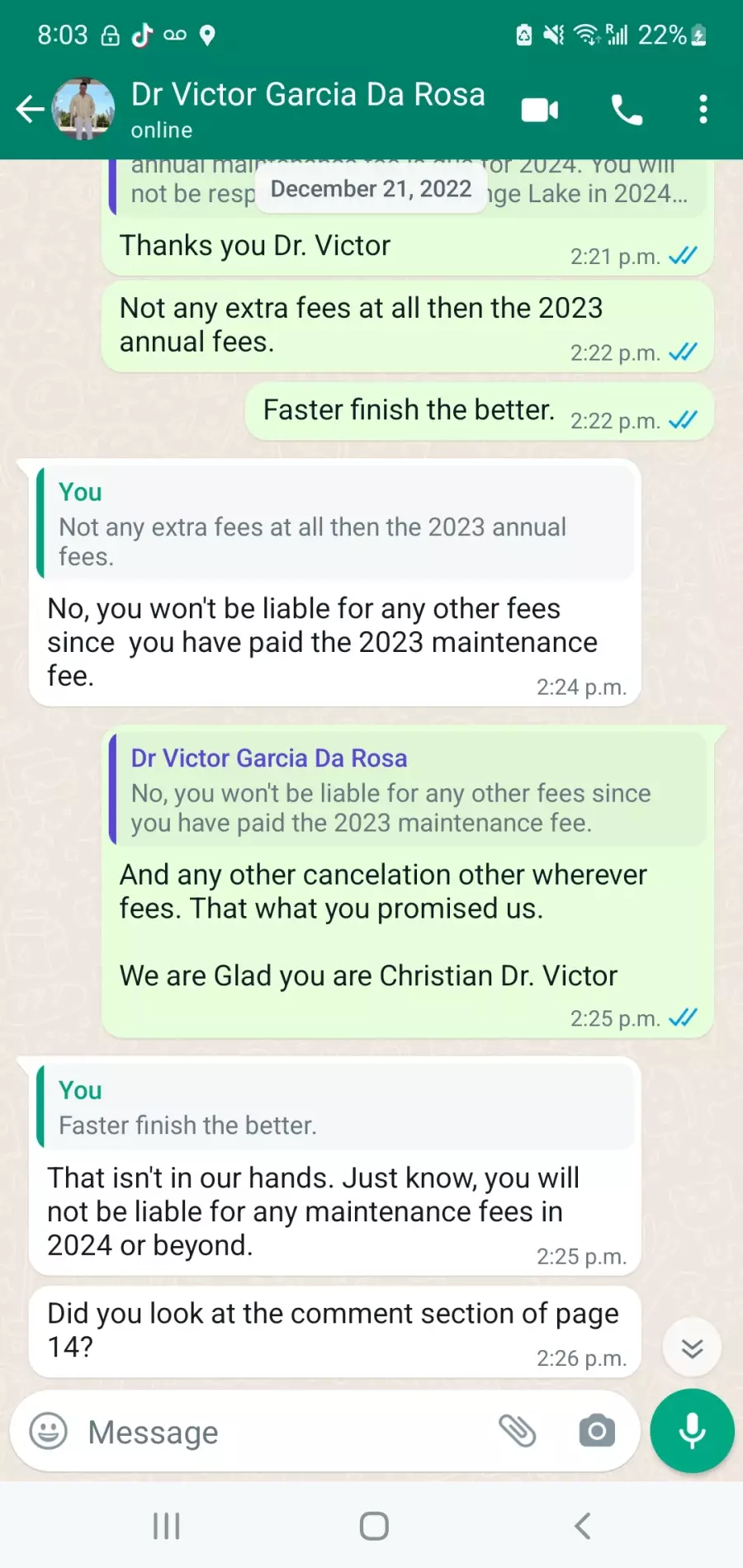Open quoted reply from Dr Victor Garcia Da Rosa
This screenshot has height=1568, width=743.
(408, 789)
